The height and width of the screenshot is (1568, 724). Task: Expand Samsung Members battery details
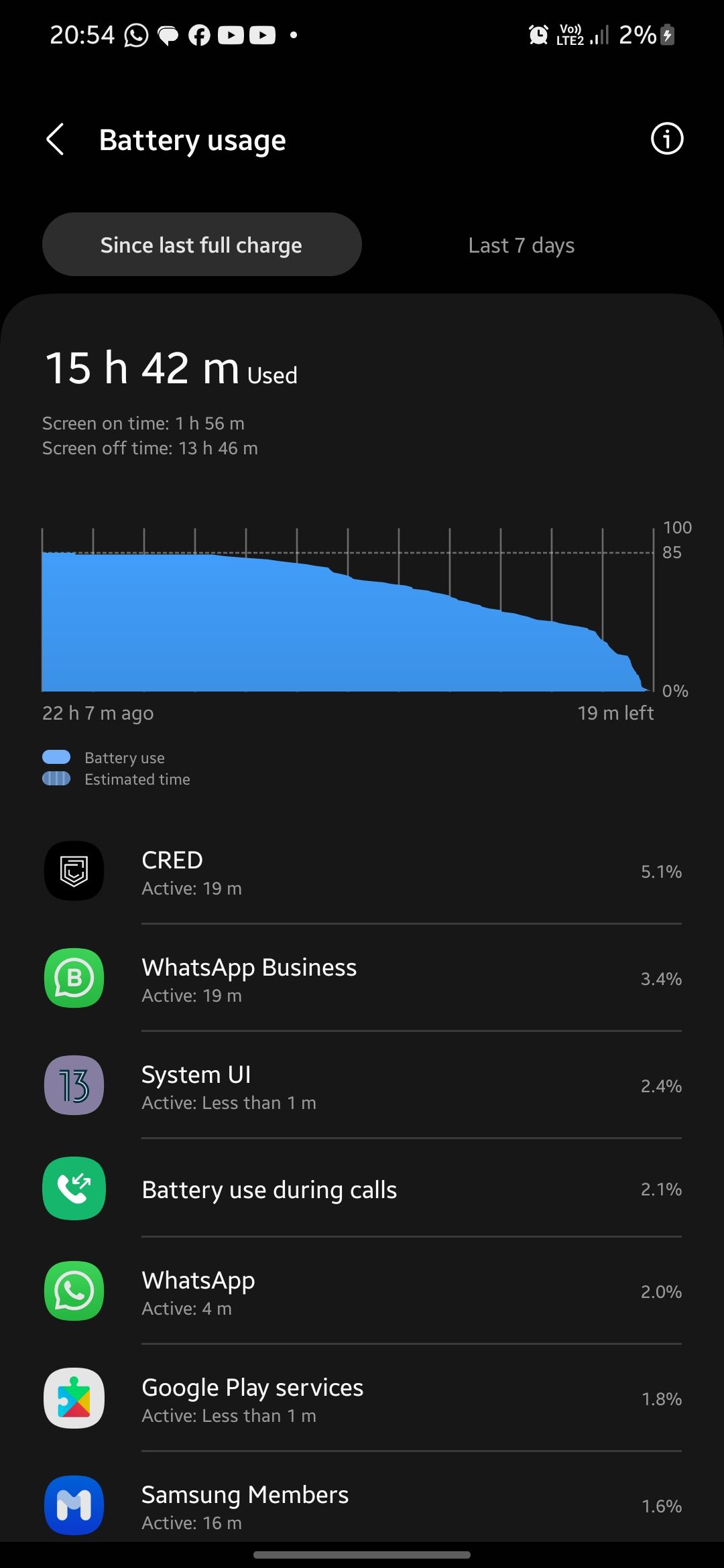[362, 1506]
